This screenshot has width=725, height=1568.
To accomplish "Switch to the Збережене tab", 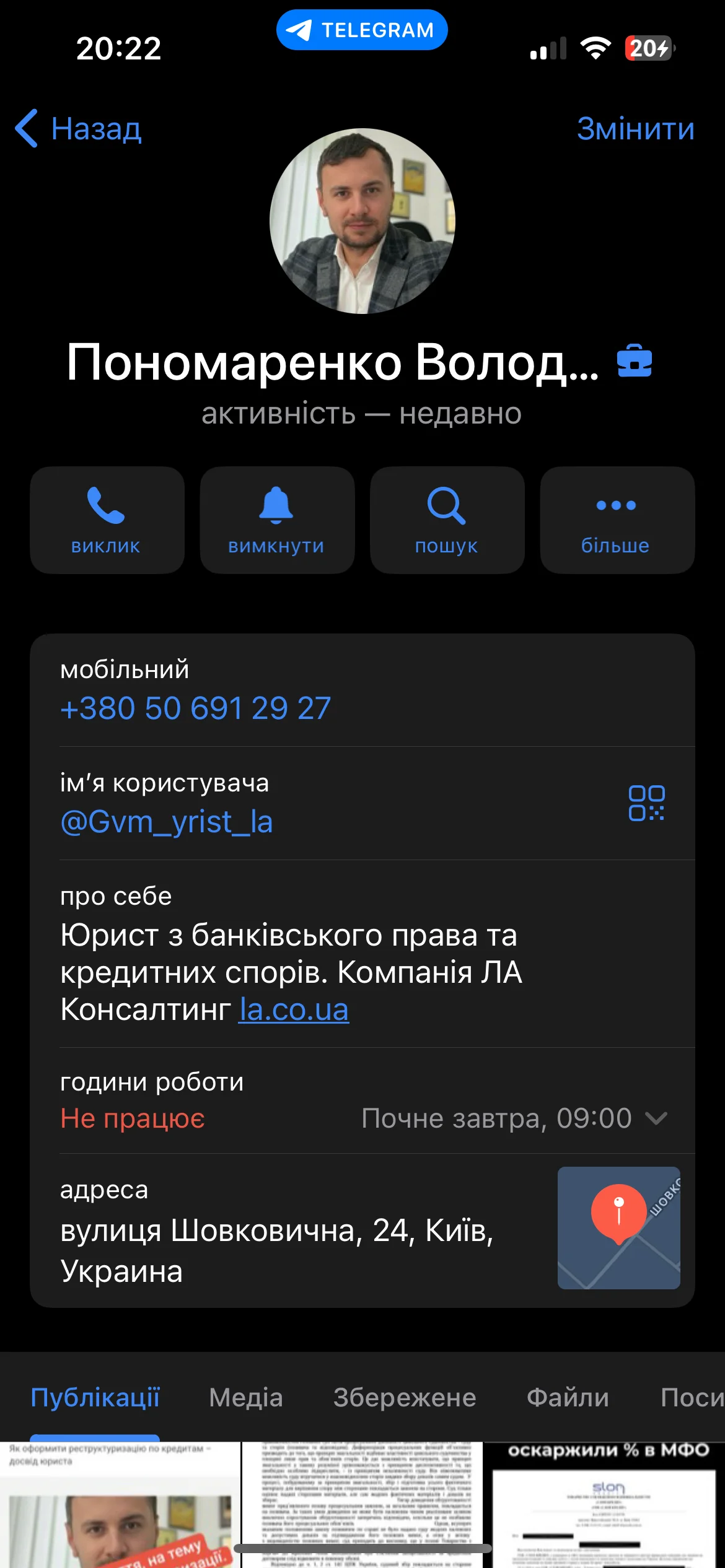I will (405, 1398).
